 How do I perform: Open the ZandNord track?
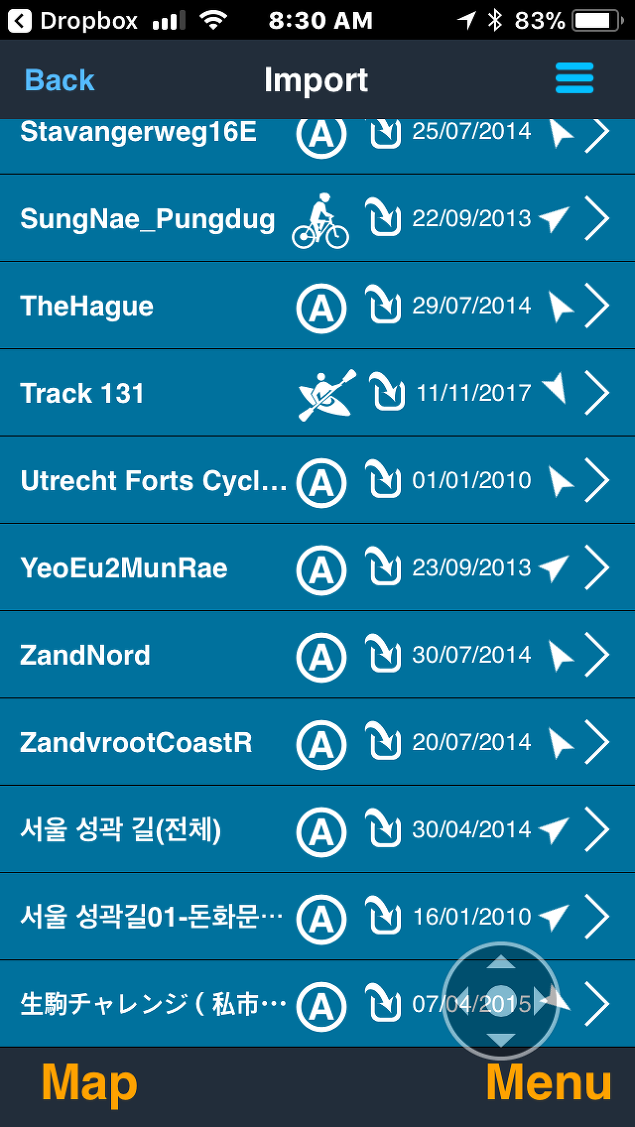point(317,655)
